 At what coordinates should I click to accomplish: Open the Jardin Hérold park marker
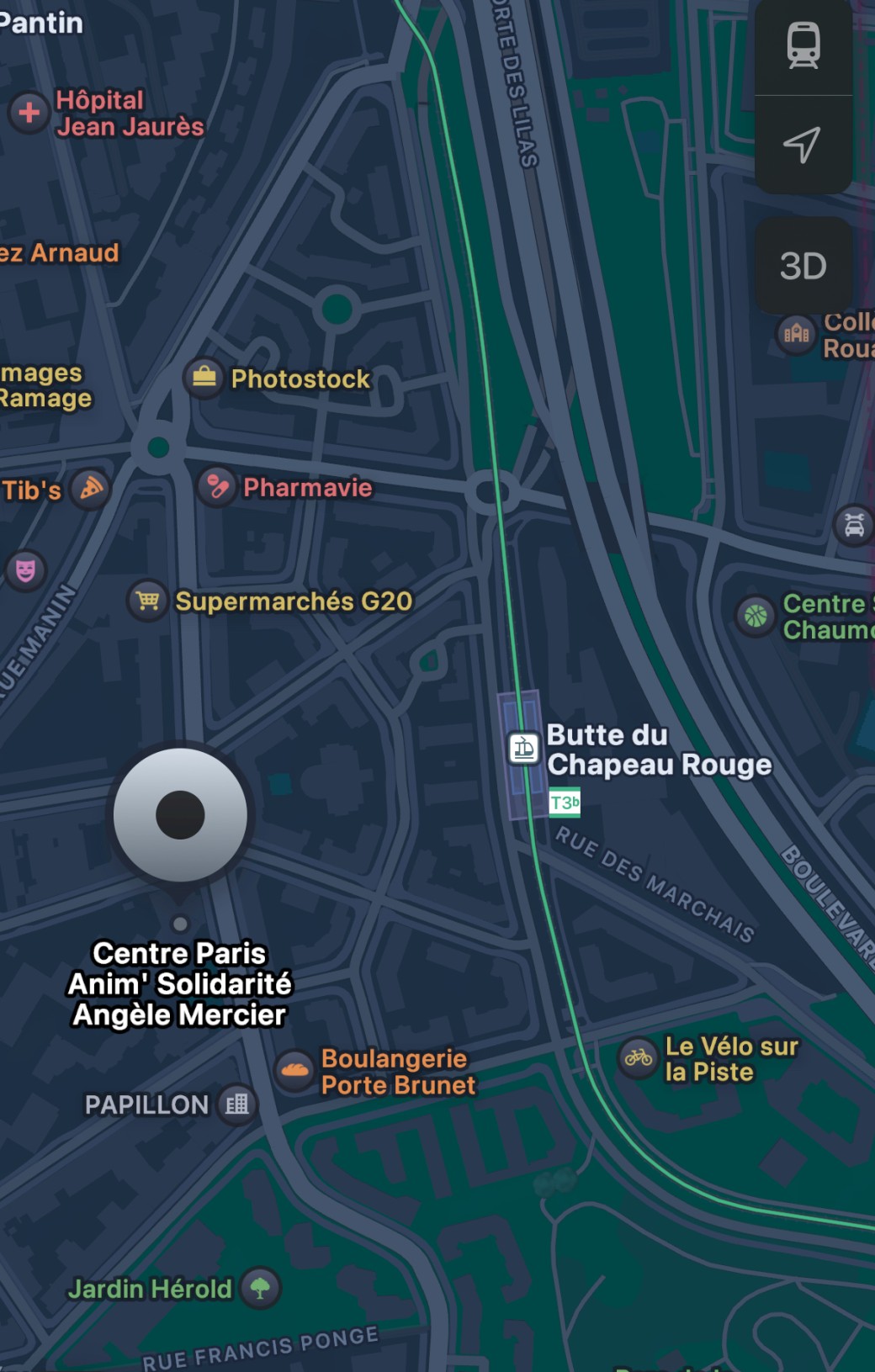(x=260, y=1288)
